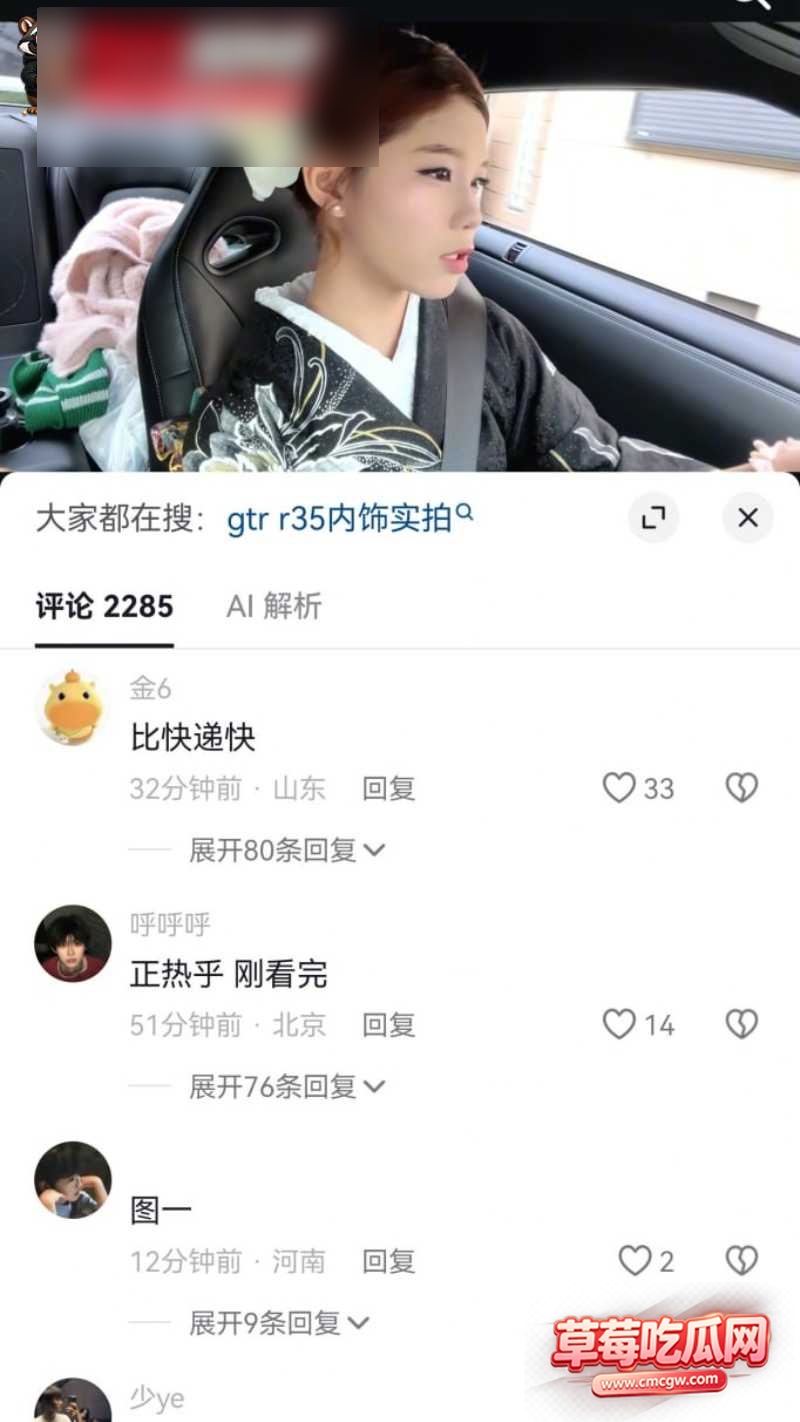Dislike the 图一 comment
Image resolution: width=800 pixels, height=1422 pixels.
tap(741, 1260)
